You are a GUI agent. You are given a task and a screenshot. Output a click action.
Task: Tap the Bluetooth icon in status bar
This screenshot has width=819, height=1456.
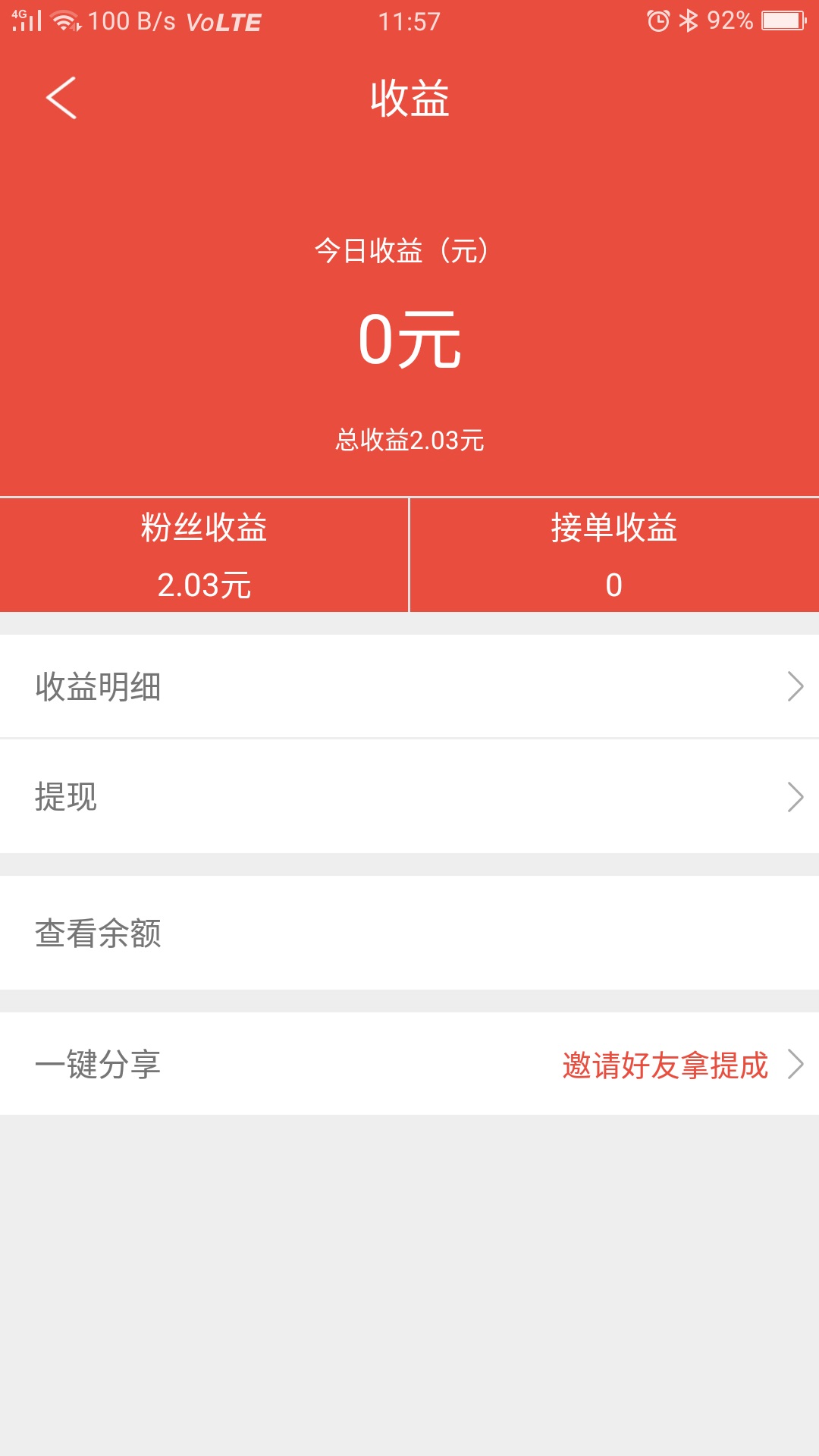[689, 21]
